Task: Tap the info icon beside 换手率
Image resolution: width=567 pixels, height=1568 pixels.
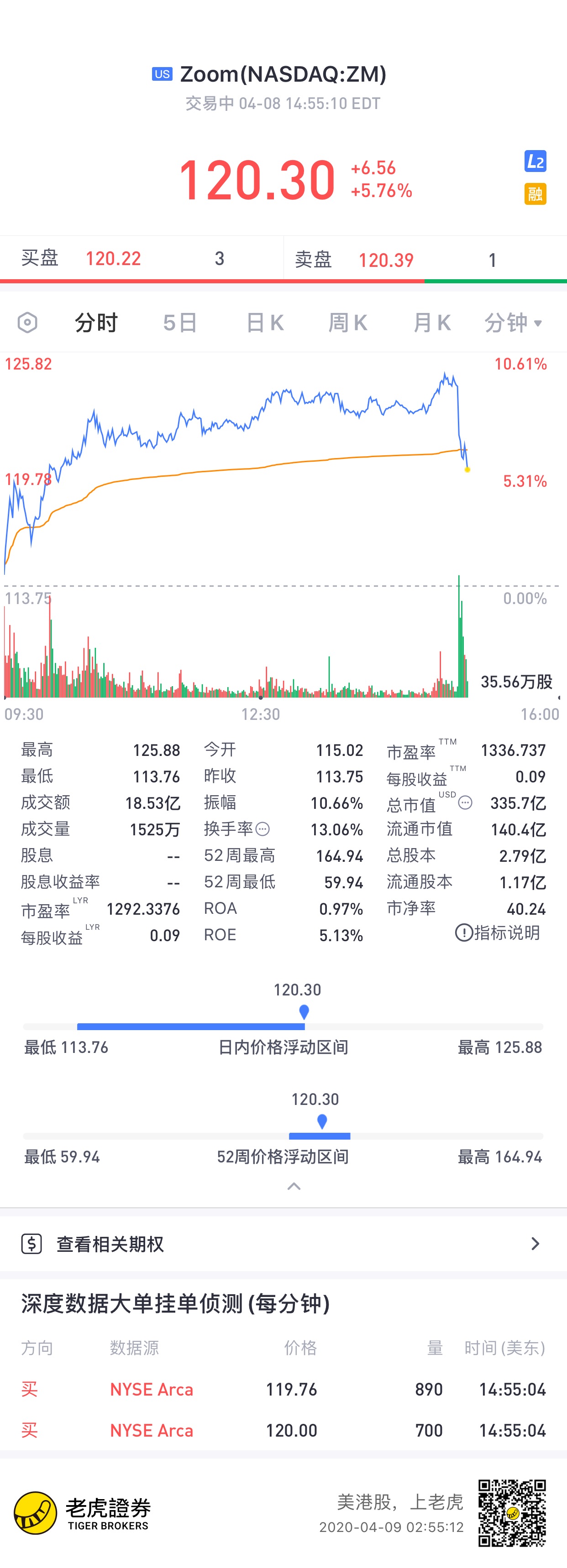Action: tap(262, 829)
